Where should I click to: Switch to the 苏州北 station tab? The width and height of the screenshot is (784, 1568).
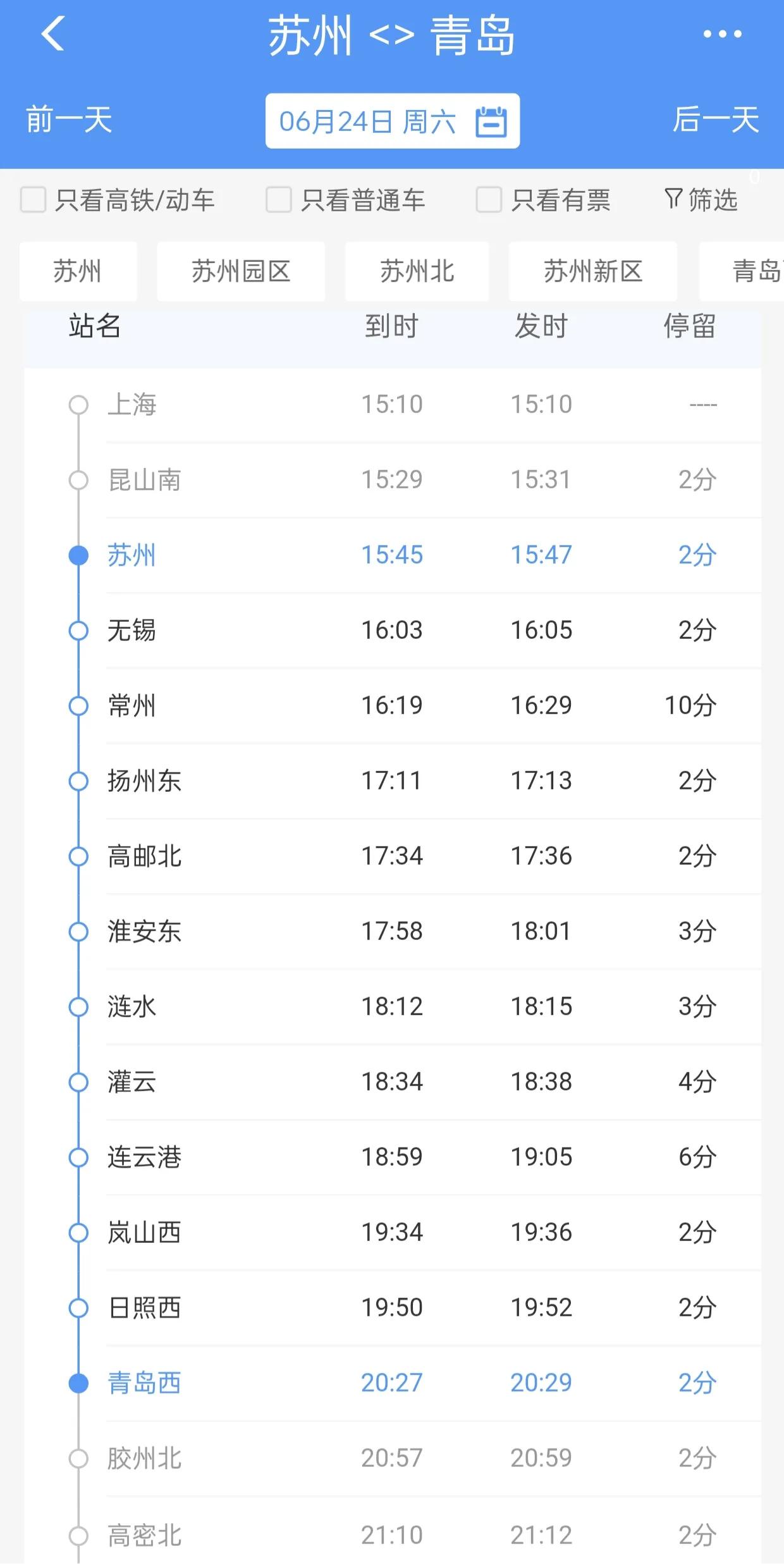click(x=416, y=271)
